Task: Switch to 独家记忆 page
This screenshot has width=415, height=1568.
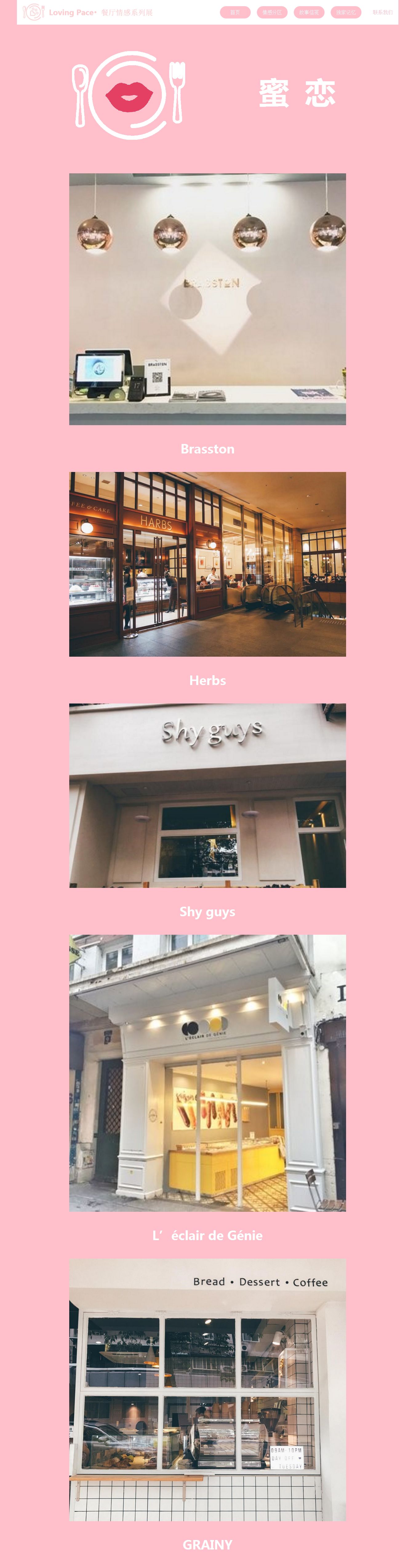Action: point(346,12)
